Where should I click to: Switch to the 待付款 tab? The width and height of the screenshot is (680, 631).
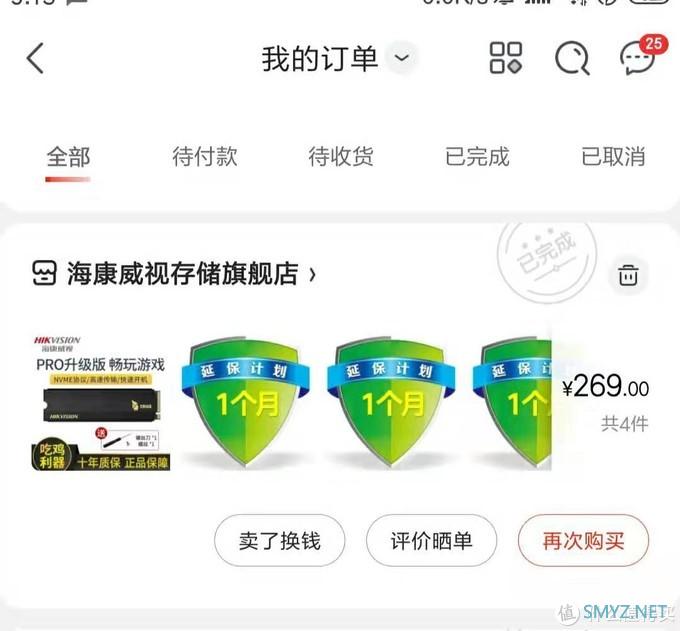pos(205,157)
